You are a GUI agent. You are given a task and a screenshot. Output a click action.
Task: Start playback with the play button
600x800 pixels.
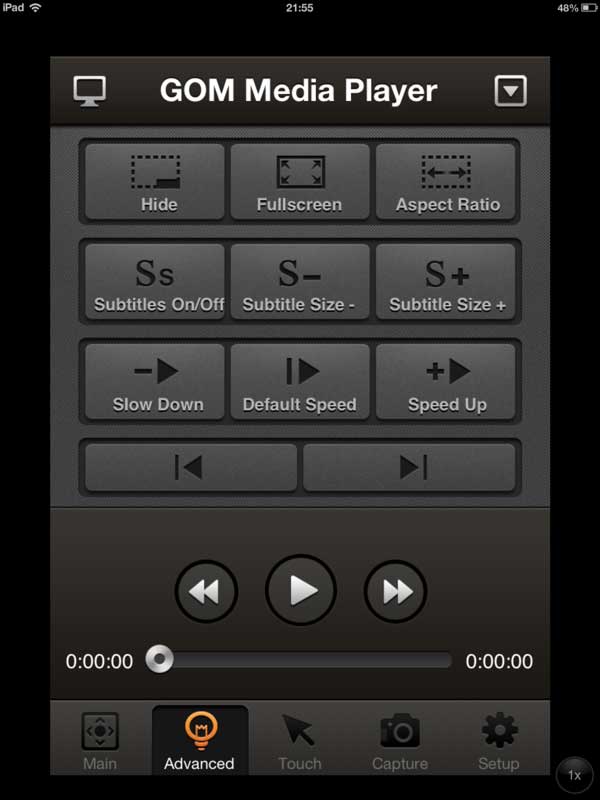[x=300, y=590]
